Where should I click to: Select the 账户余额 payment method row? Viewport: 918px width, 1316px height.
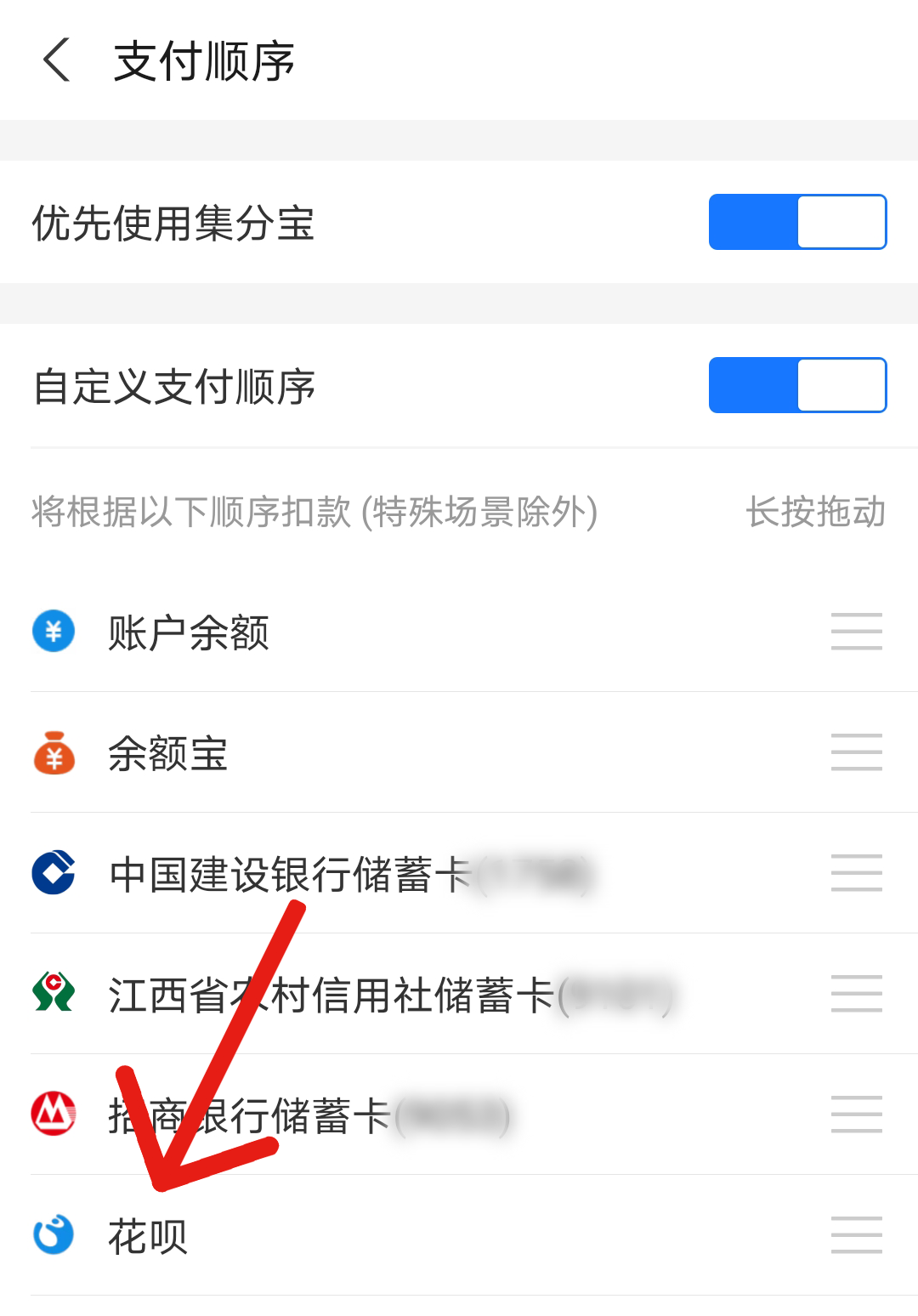coord(340,632)
